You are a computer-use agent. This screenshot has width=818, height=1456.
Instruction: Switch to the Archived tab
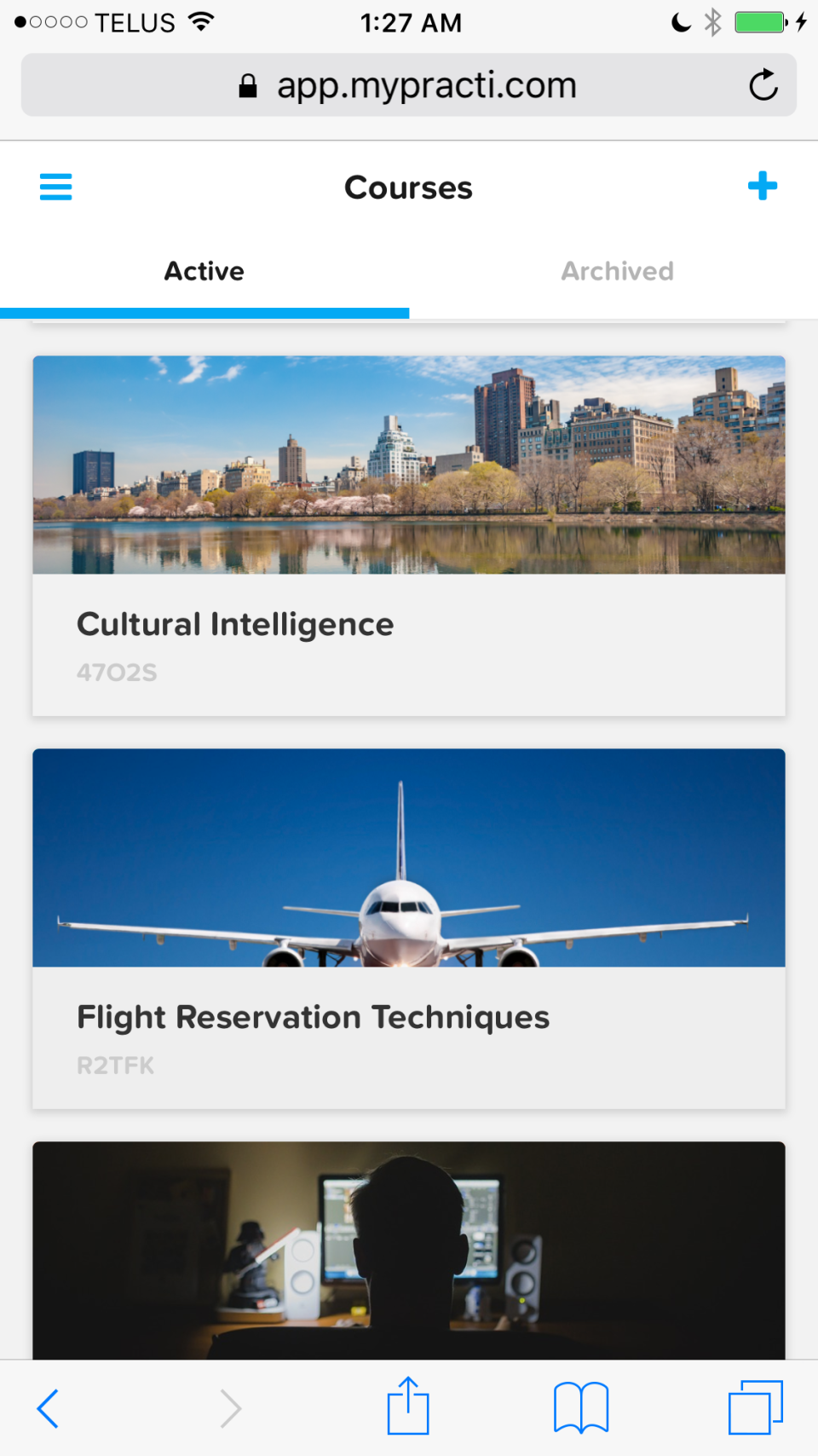pos(617,271)
